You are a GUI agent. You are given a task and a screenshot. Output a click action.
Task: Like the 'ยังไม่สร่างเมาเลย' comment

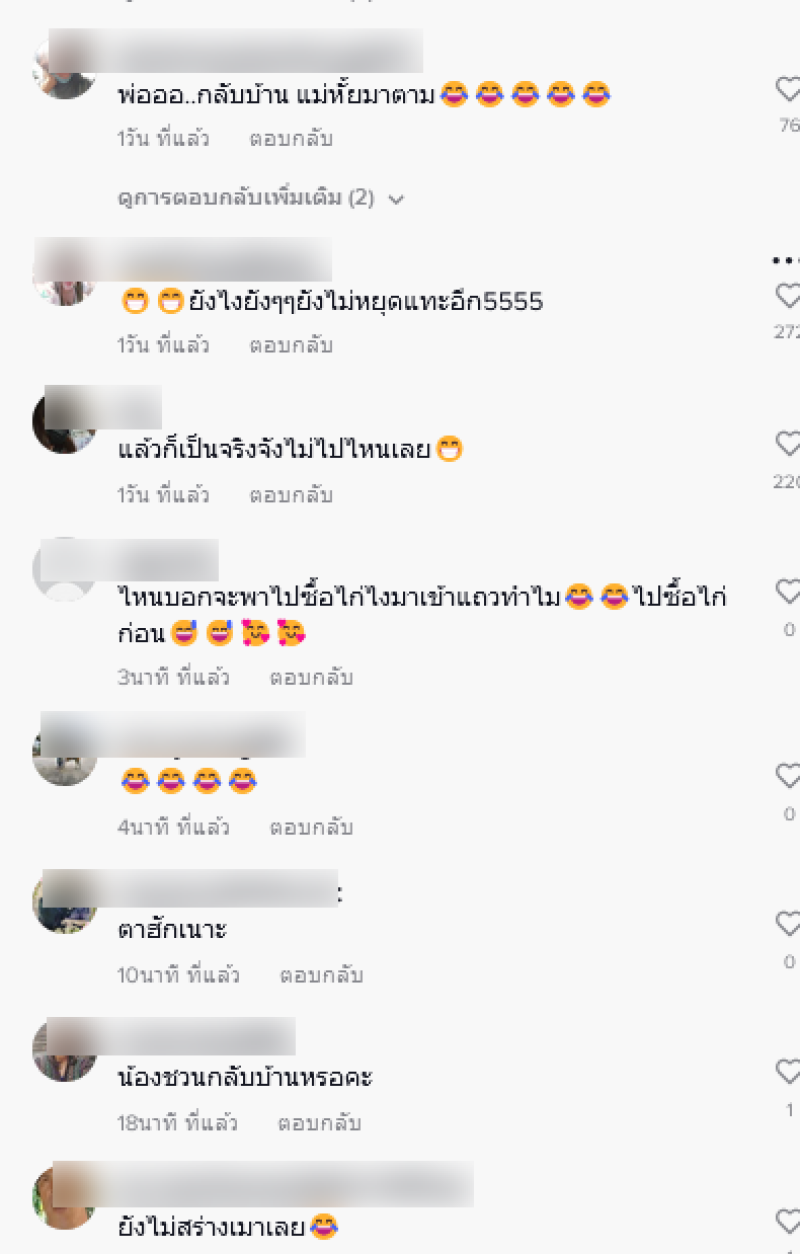[789, 1221]
